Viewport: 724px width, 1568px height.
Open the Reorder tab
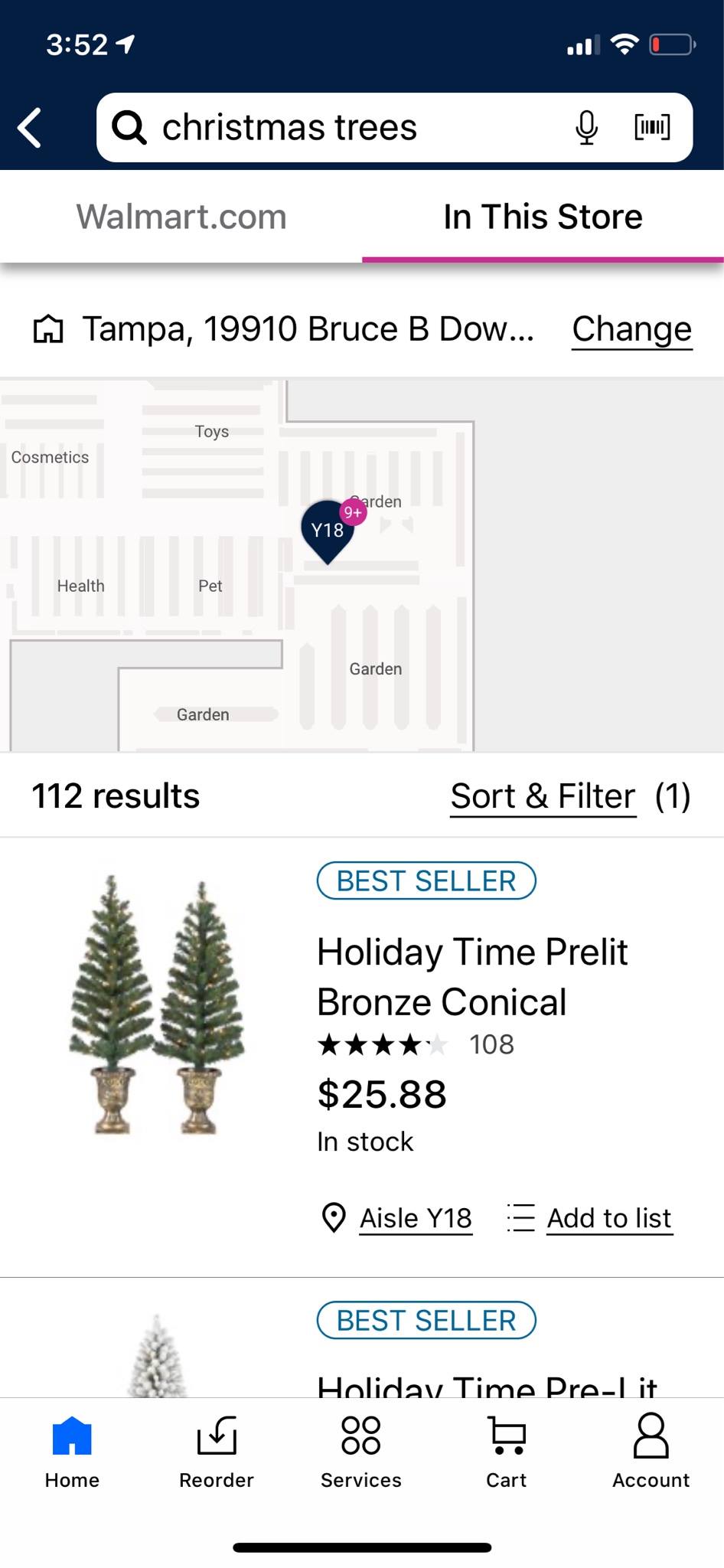217,1451
